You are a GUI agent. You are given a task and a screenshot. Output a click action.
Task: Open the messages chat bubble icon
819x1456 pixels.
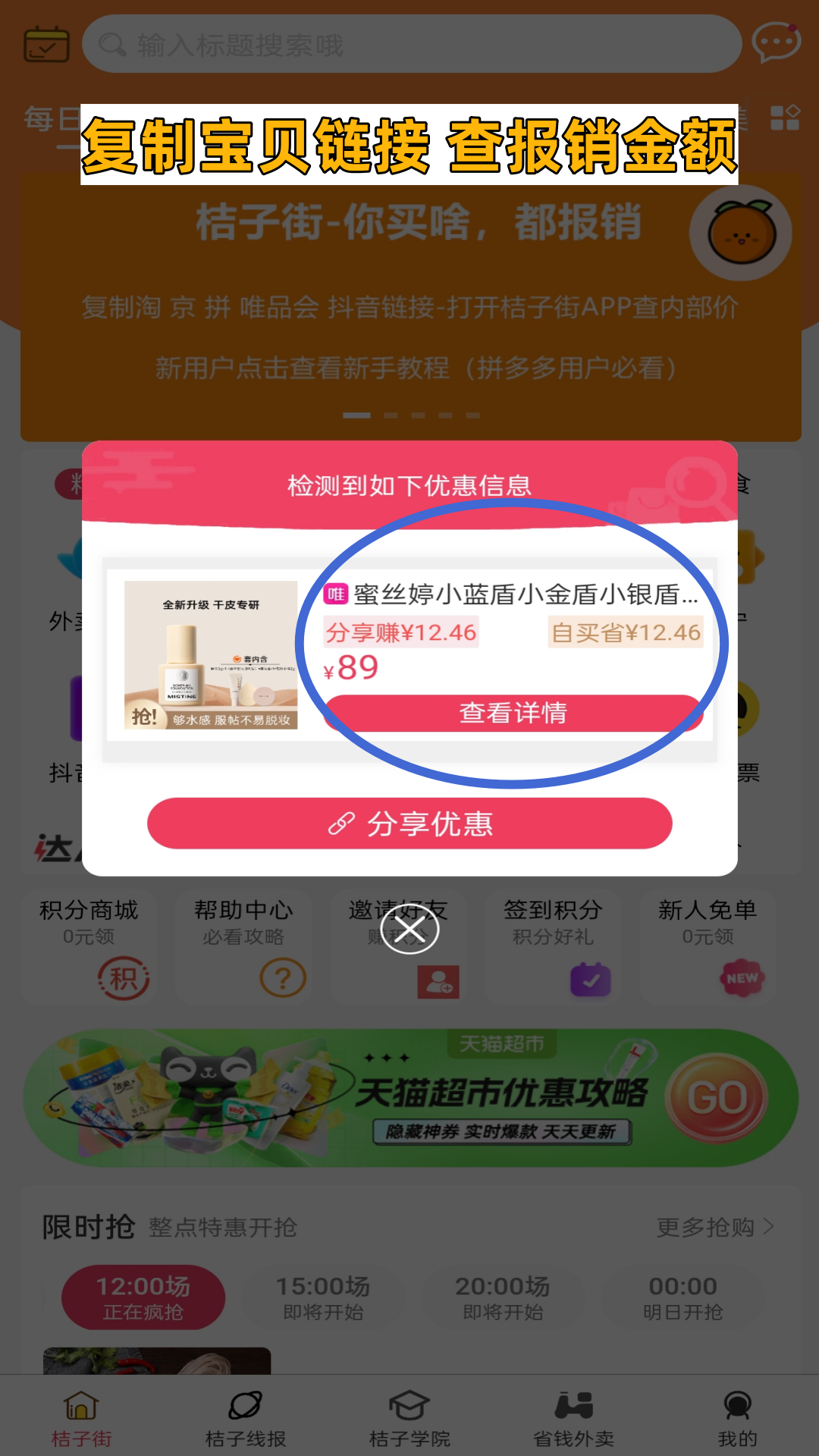click(x=776, y=43)
